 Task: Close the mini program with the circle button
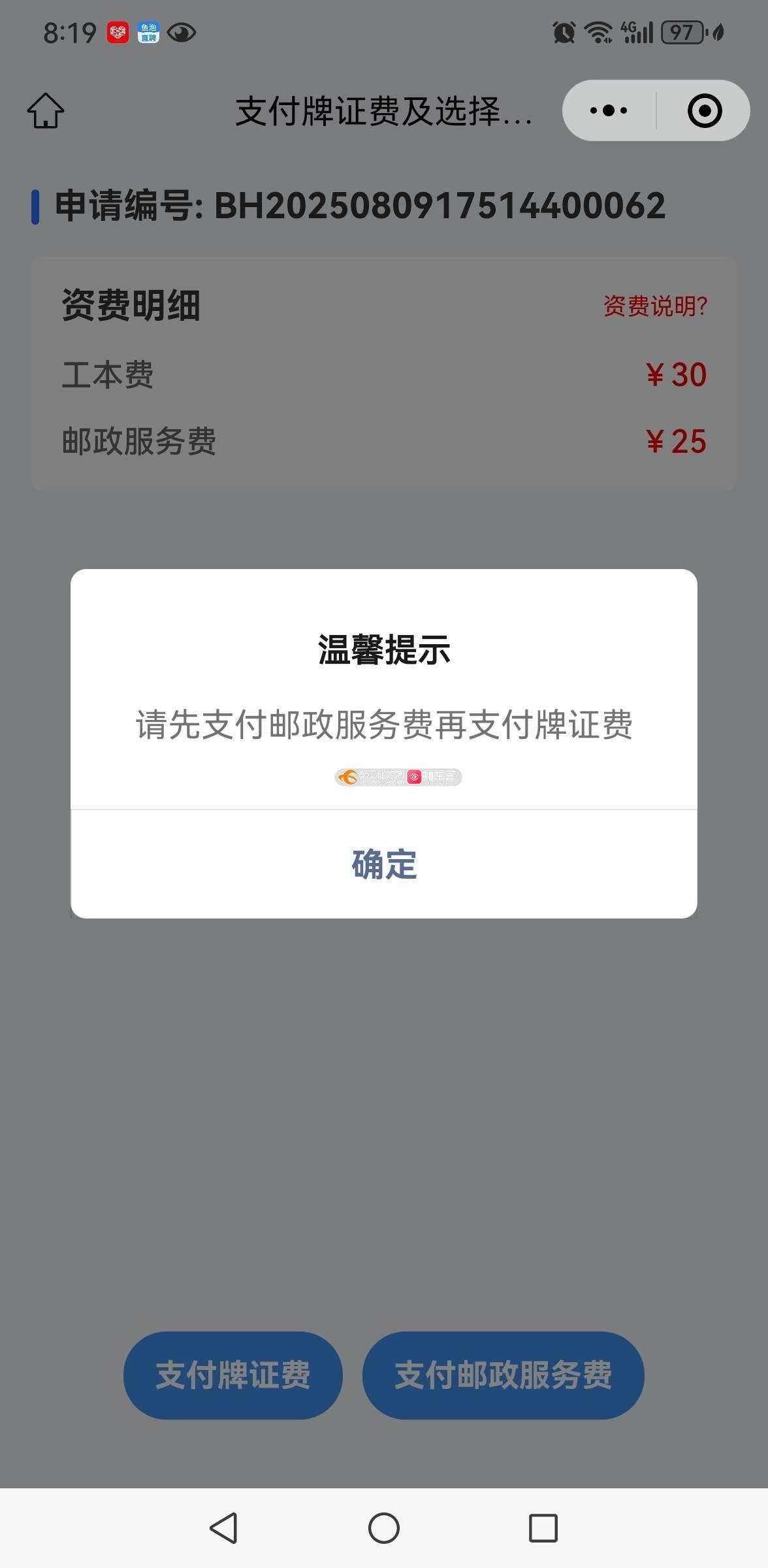pos(705,110)
